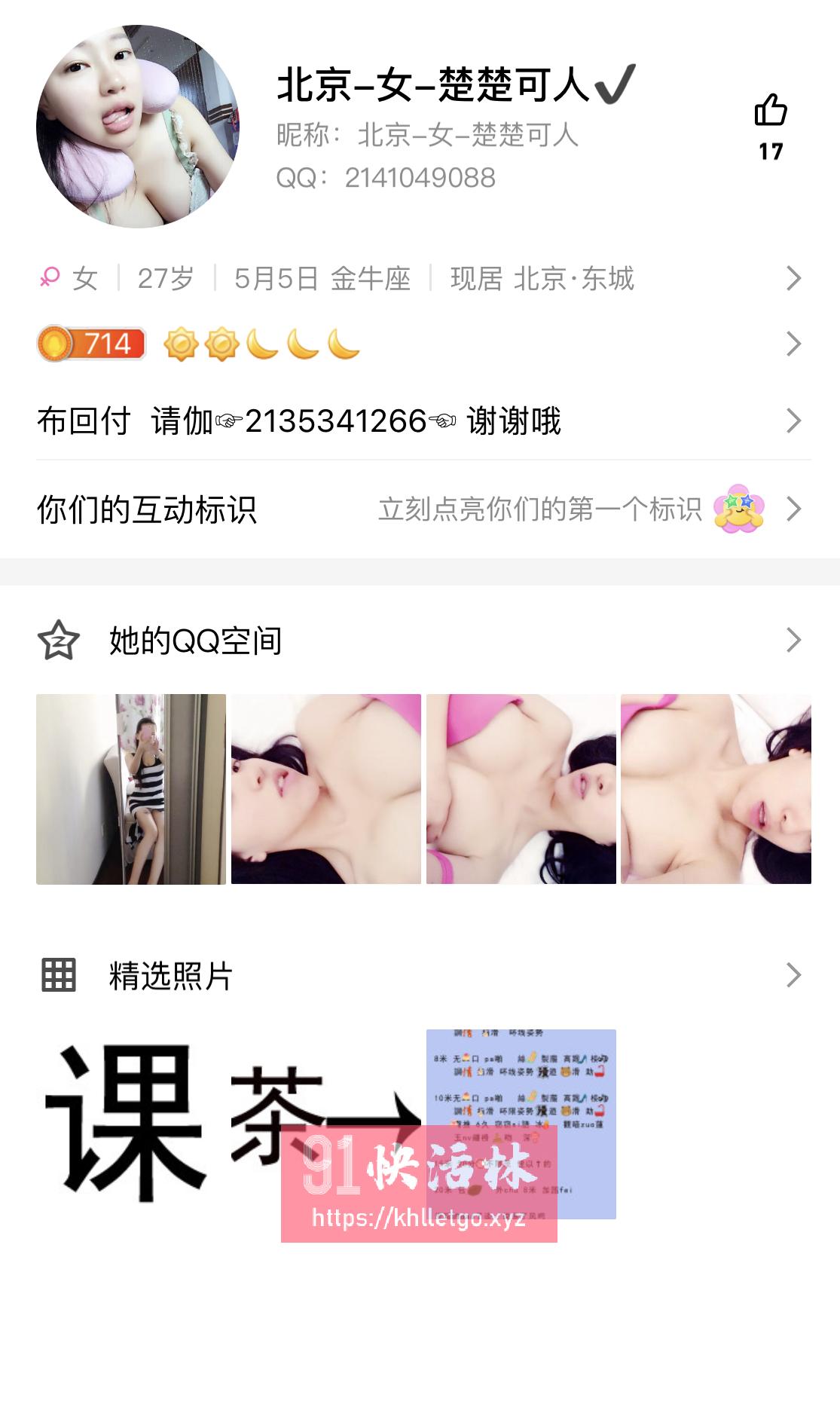Expand the basic info row showing 现居 北京·东城
The image size is (840, 1413).
[x=792, y=278]
